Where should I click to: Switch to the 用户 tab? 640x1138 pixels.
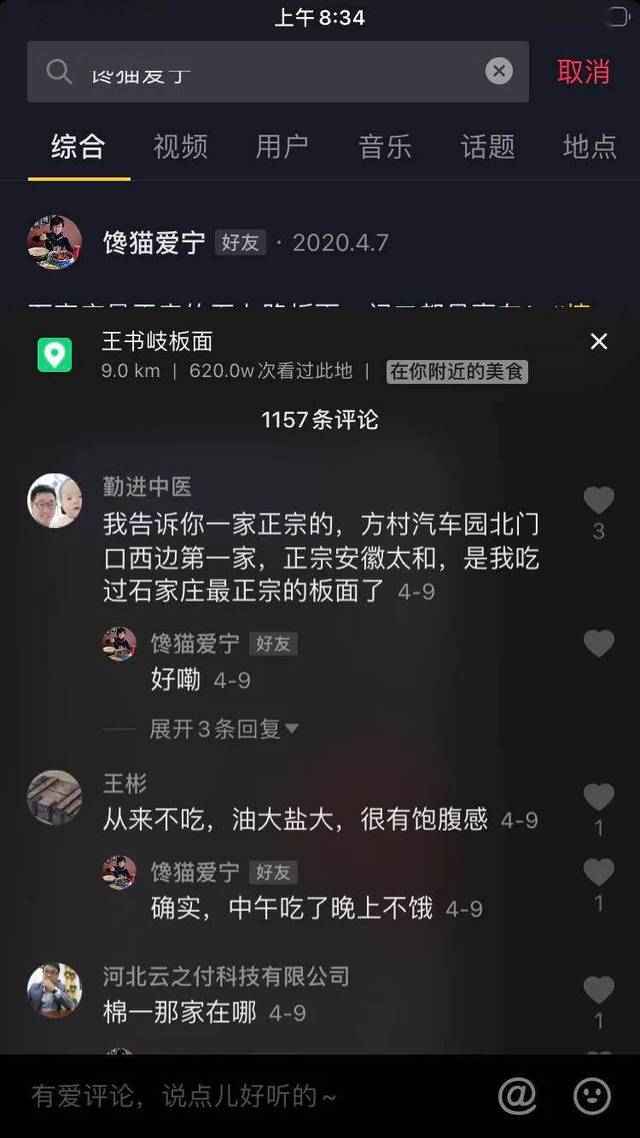(x=282, y=147)
